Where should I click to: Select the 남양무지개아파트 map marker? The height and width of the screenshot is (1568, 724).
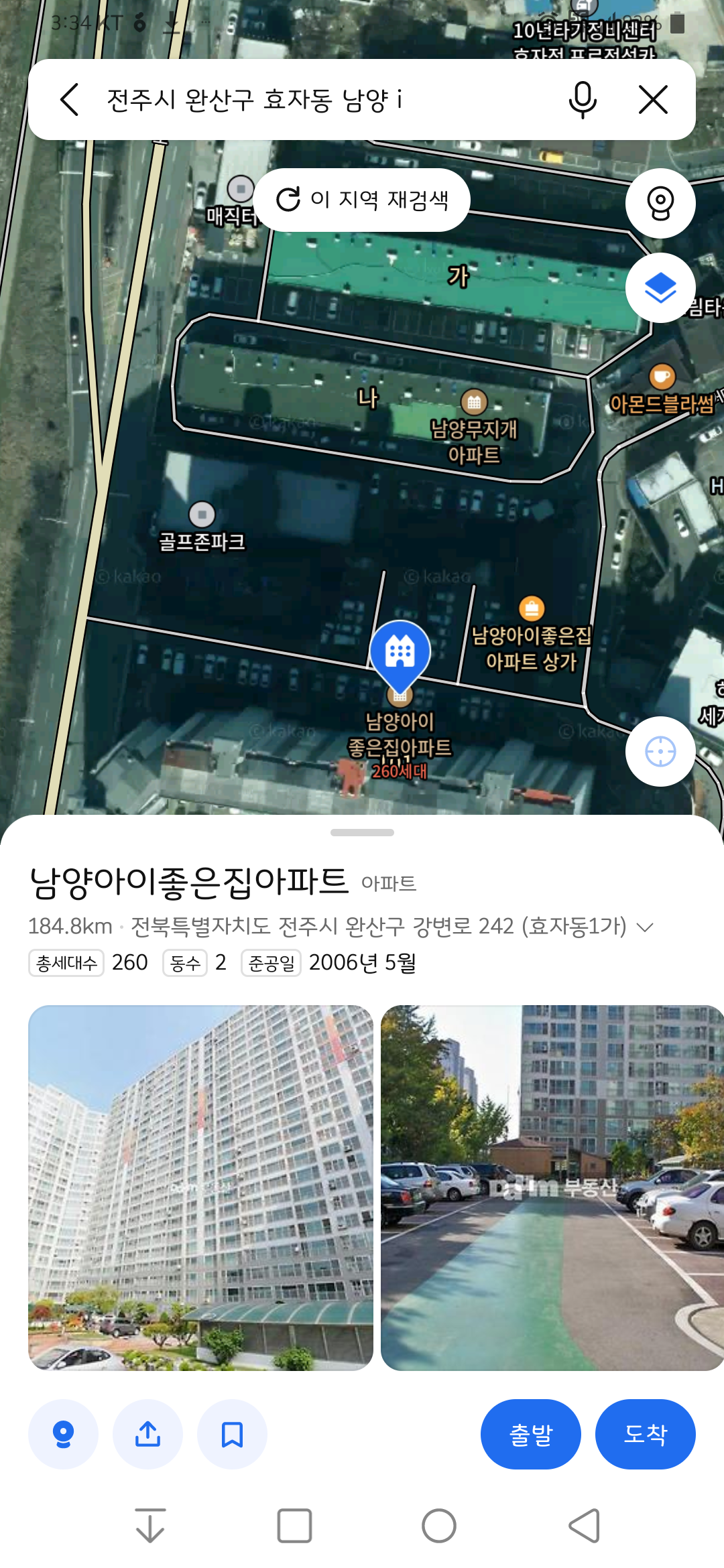click(474, 403)
